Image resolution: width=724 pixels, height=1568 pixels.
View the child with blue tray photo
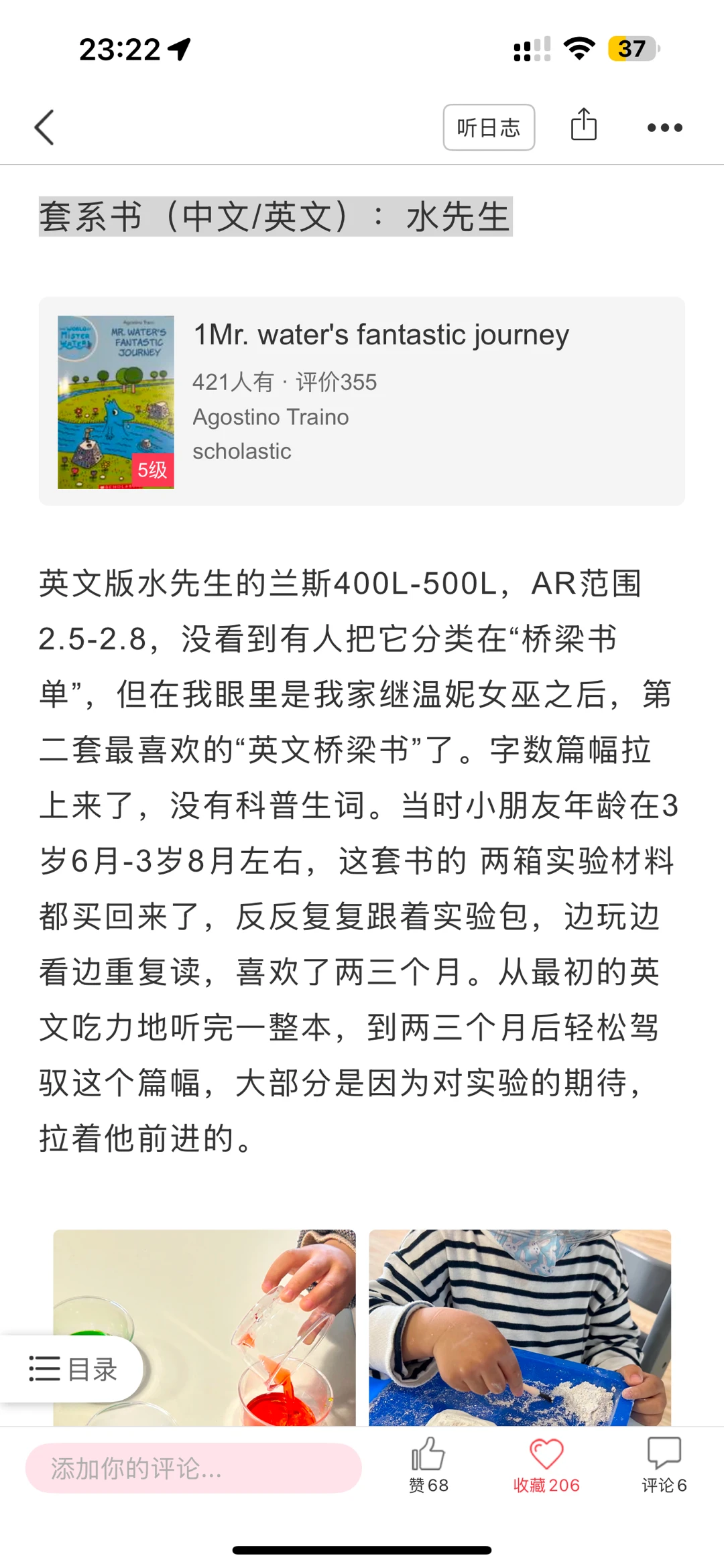click(x=520, y=1327)
